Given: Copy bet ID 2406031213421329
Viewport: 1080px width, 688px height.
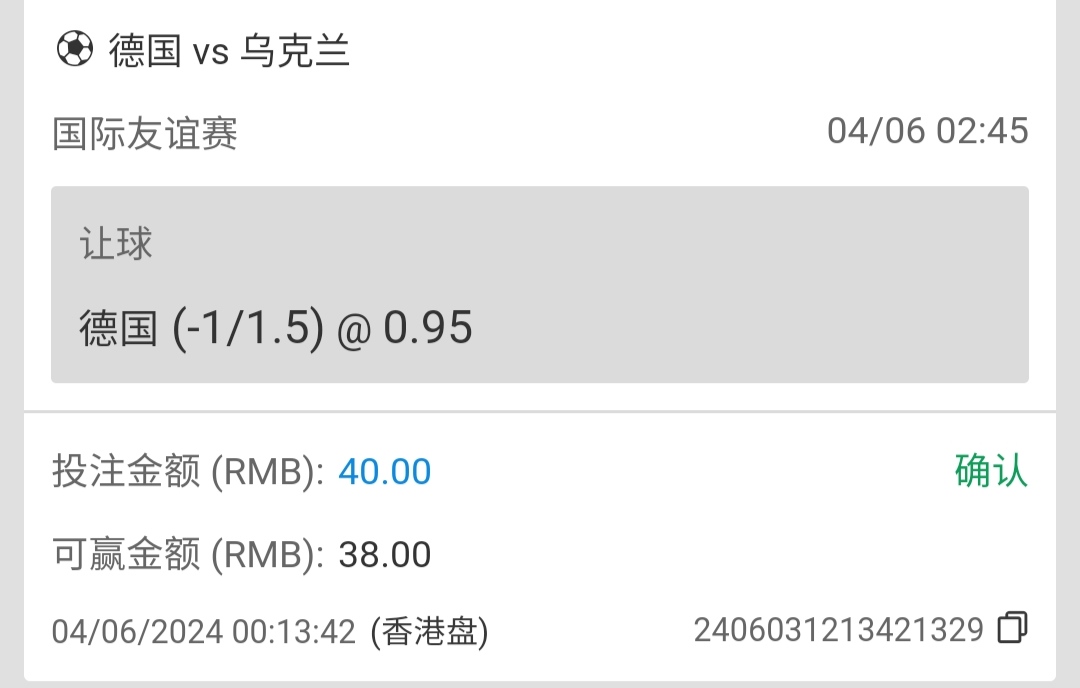Looking at the screenshot, I should (1013, 628).
